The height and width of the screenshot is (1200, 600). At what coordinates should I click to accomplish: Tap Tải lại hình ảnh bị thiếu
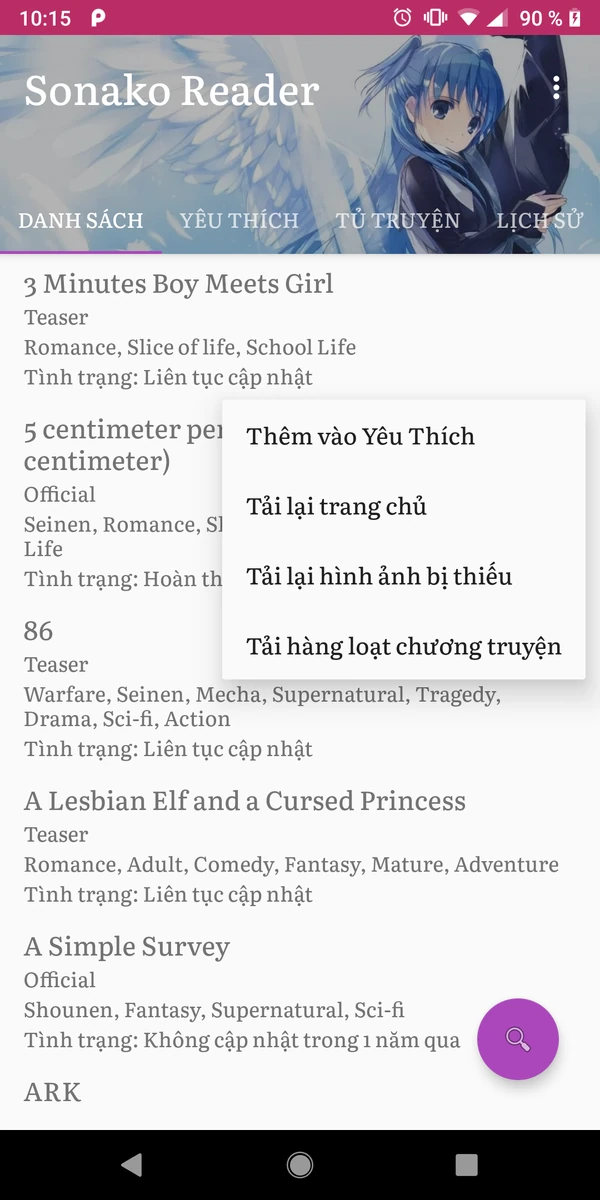pos(379,576)
